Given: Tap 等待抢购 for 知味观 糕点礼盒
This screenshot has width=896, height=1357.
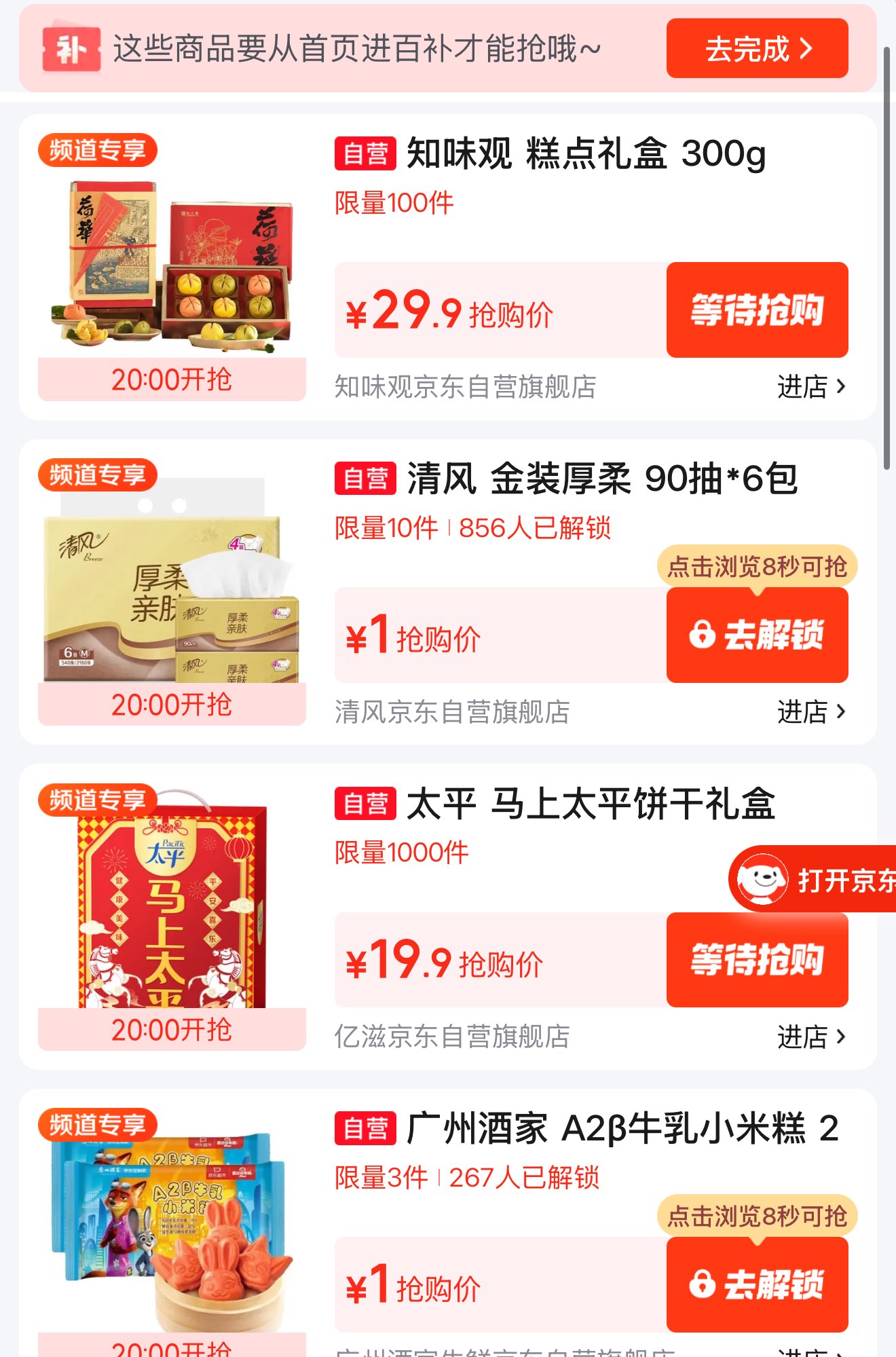Looking at the screenshot, I should pyautogui.click(x=757, y=310).
